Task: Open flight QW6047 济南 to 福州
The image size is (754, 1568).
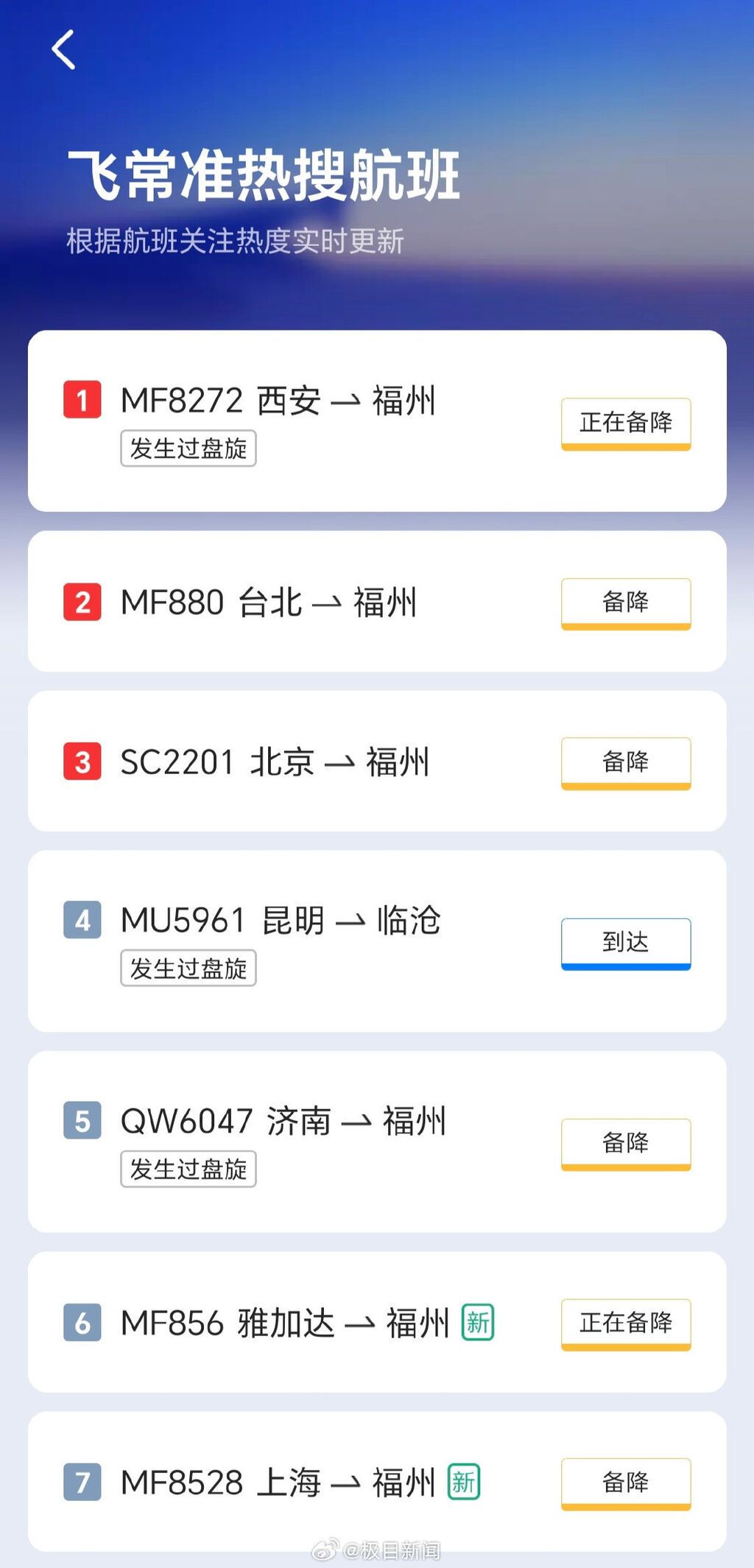Action: (x=377, y=1142)
